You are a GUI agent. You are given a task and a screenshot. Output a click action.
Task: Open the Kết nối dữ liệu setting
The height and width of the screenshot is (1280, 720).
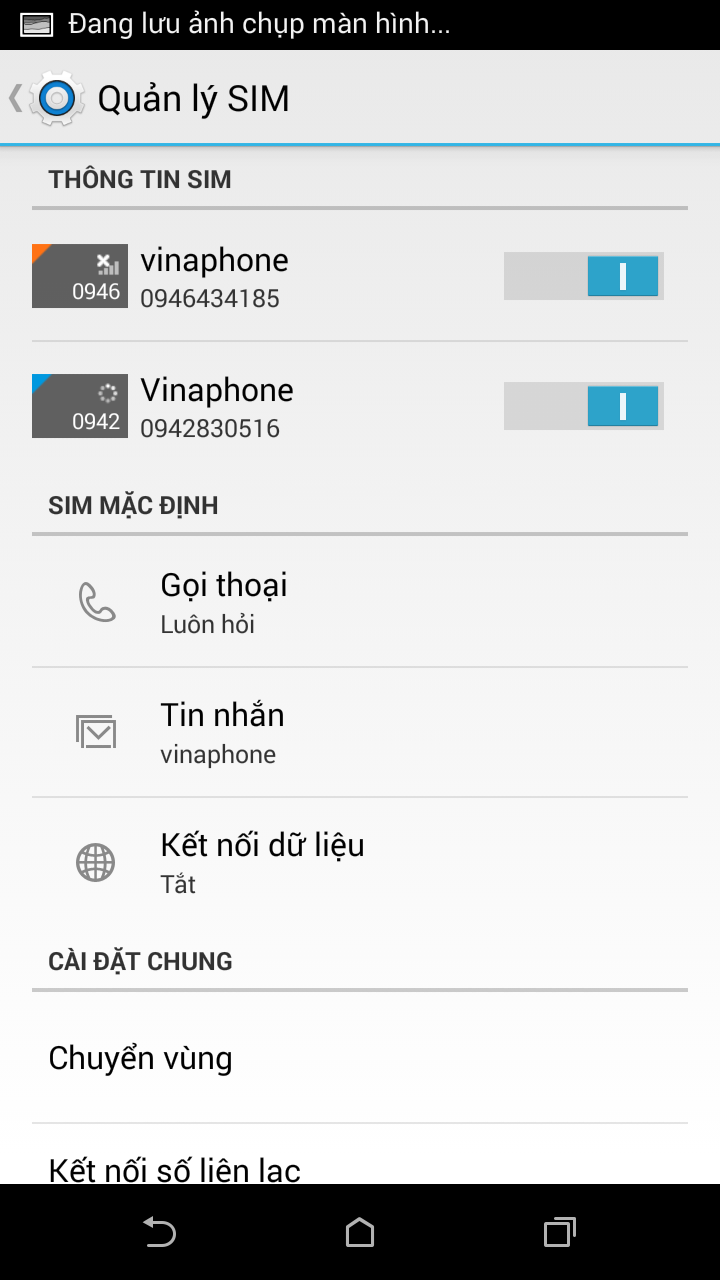tap(360, 862)
